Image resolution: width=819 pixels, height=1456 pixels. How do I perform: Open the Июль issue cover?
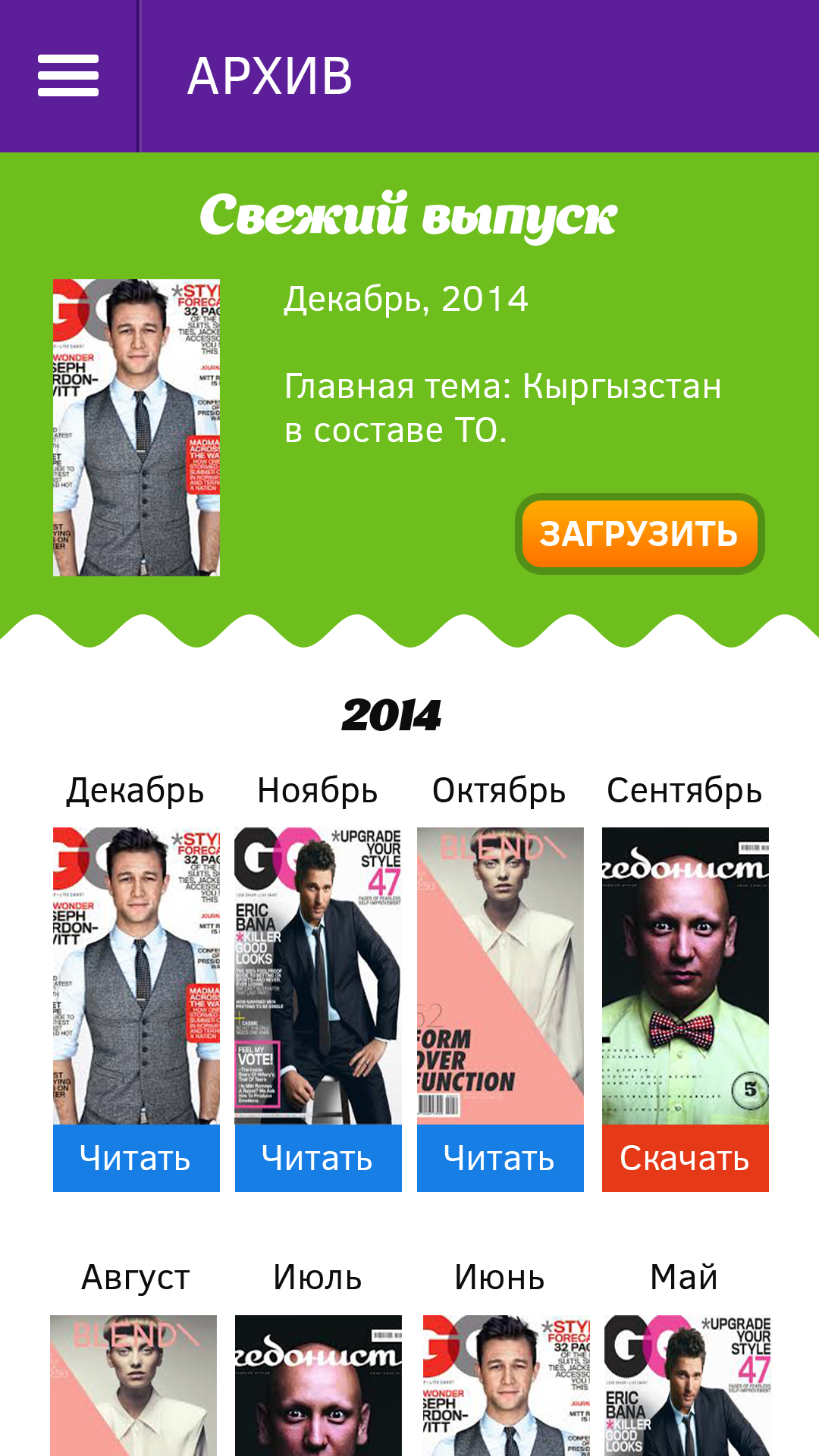[318, 1385]
